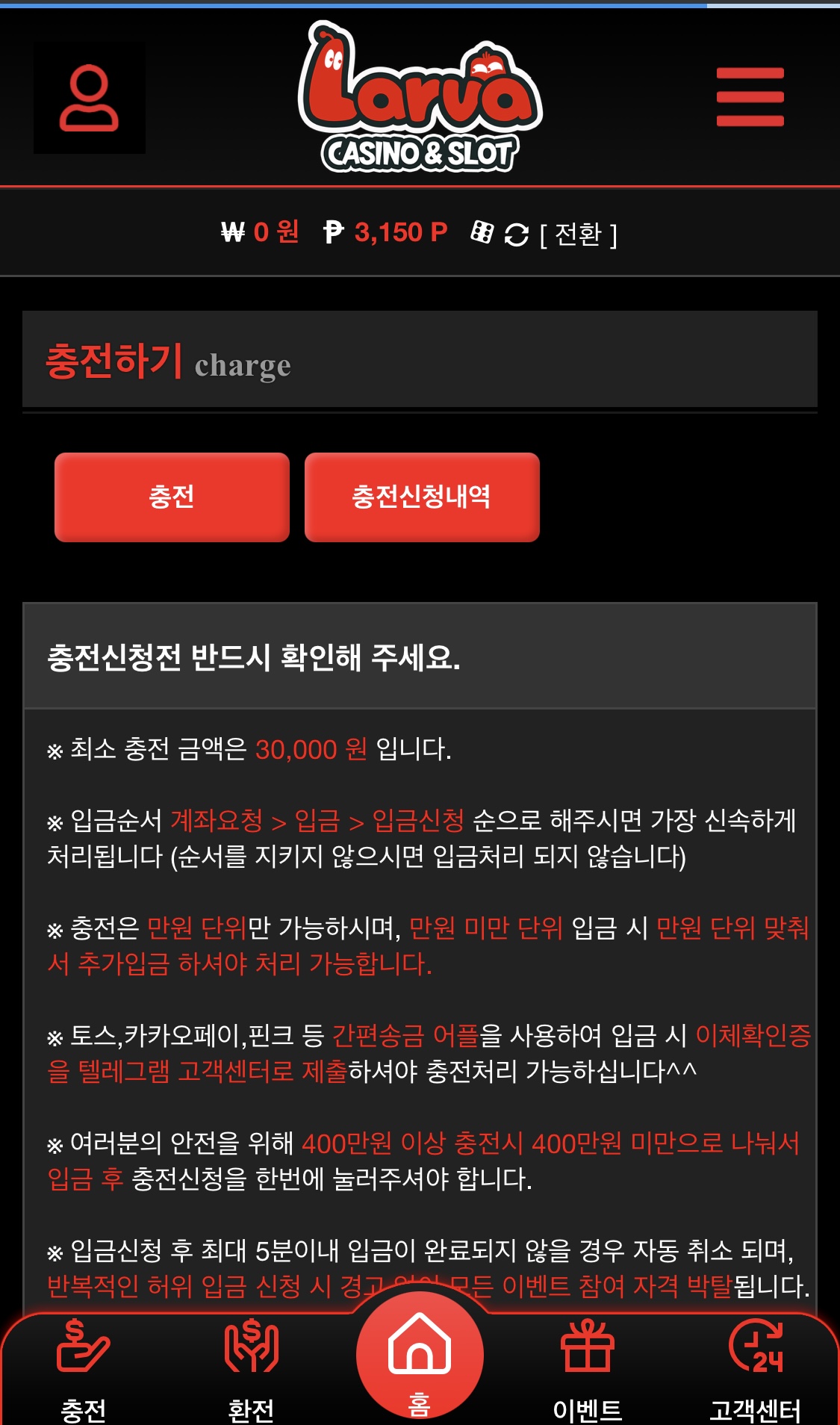Go to 충전 in the bottom bar

(x=84, y=1371)
